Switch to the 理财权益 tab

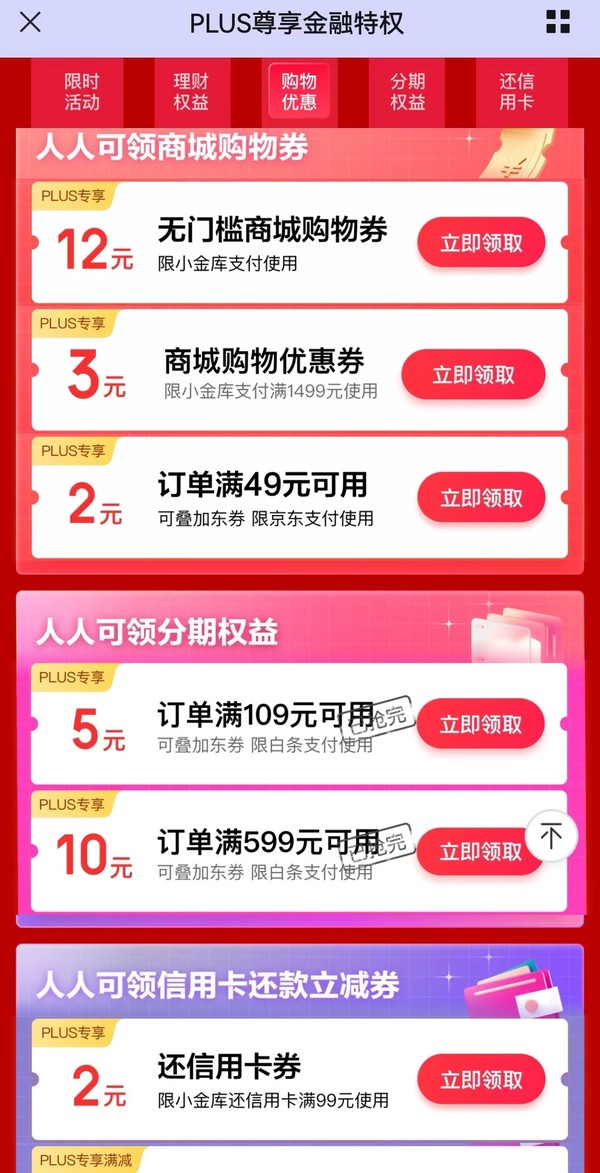[x=191, y=92]
